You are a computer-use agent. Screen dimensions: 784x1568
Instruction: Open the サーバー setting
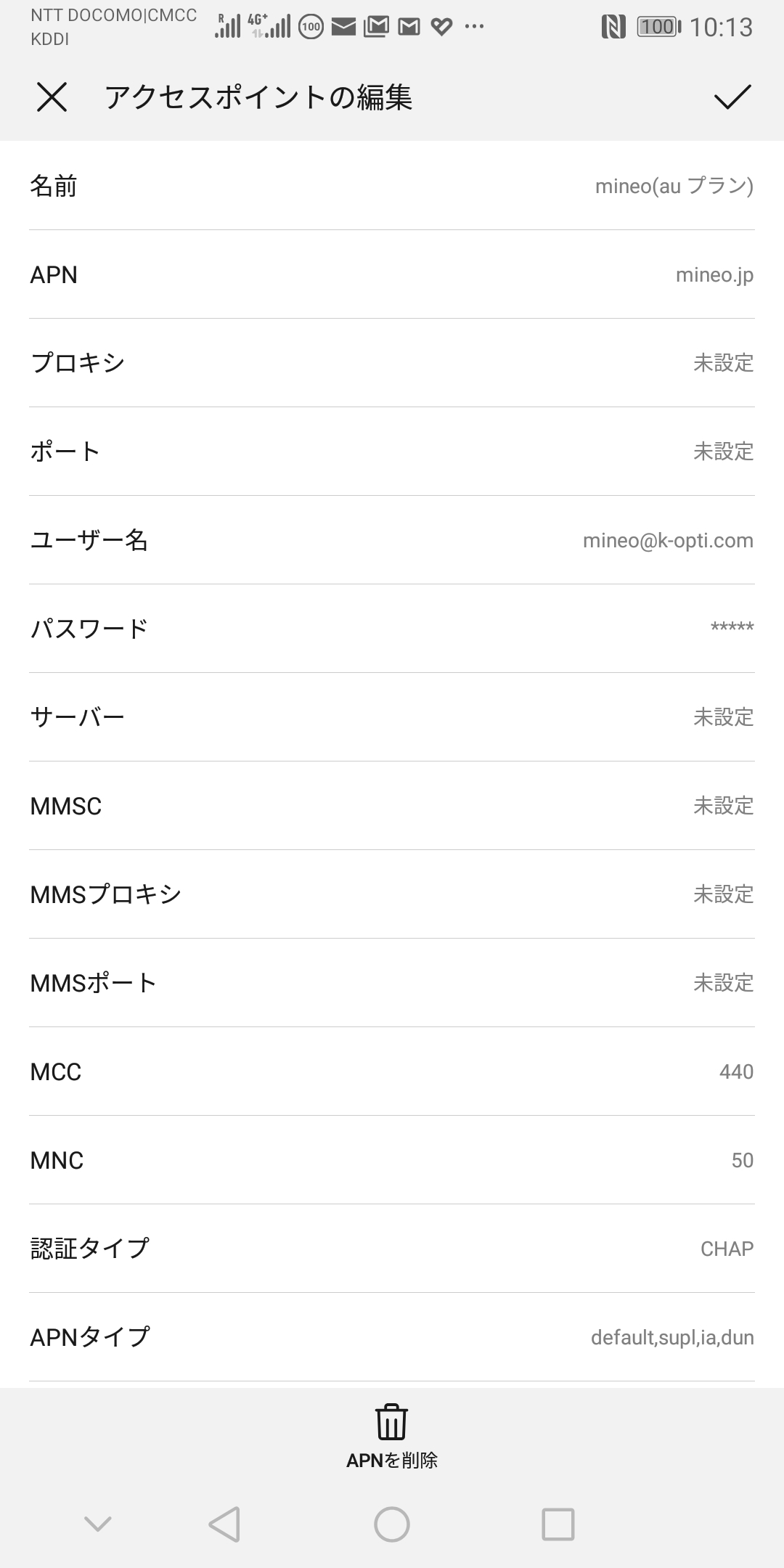(392, 717)
